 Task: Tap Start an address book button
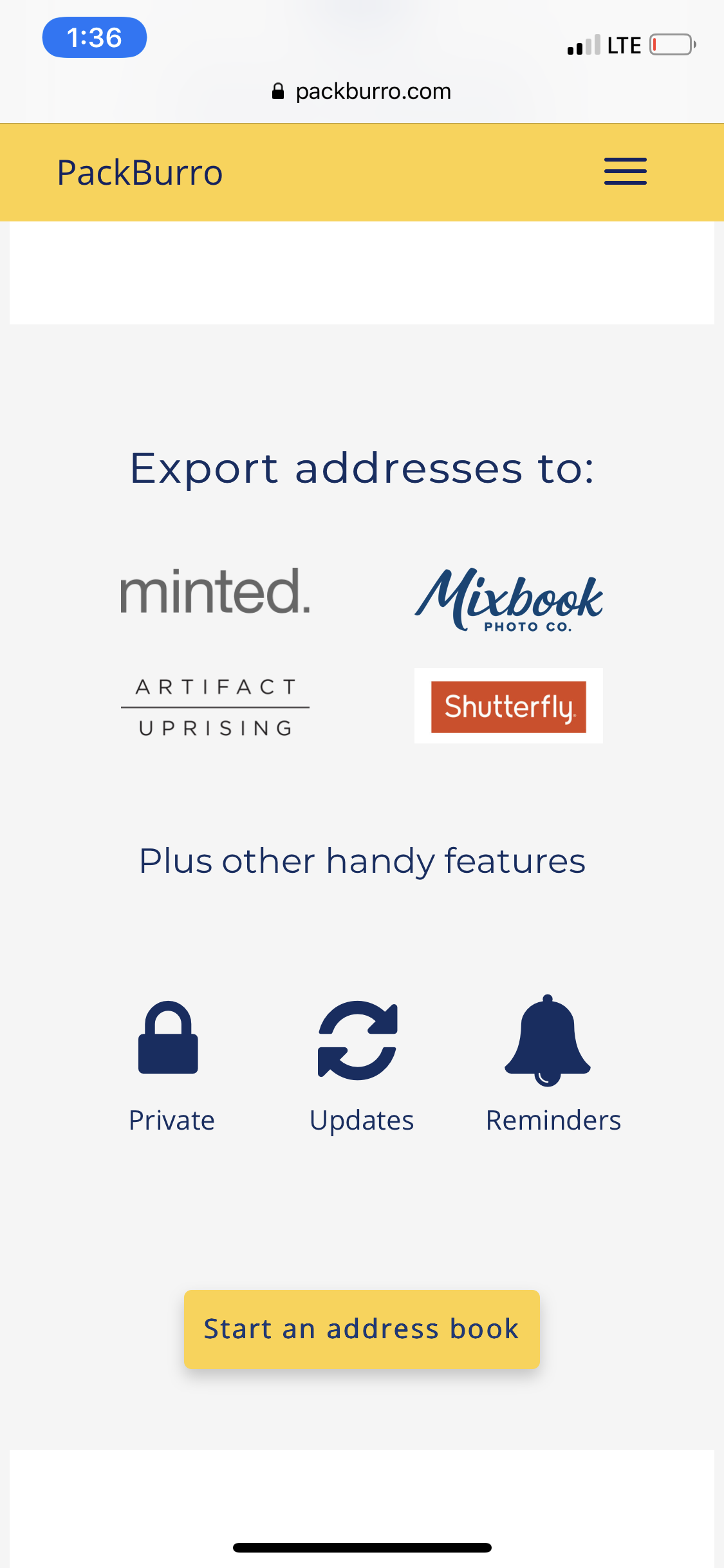click(x=362, y=1329)
